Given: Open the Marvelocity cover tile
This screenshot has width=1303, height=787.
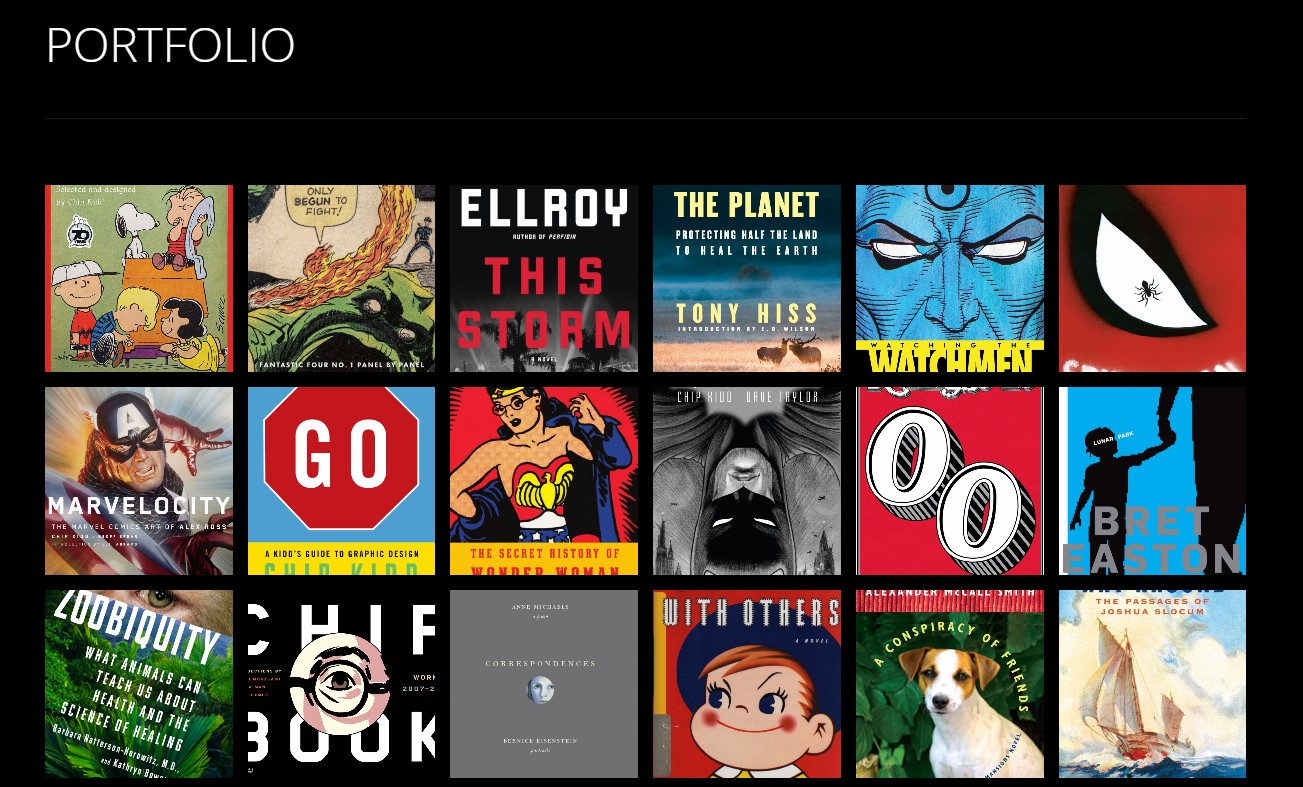Looking at the screenshot, I should tap(139, 481).
